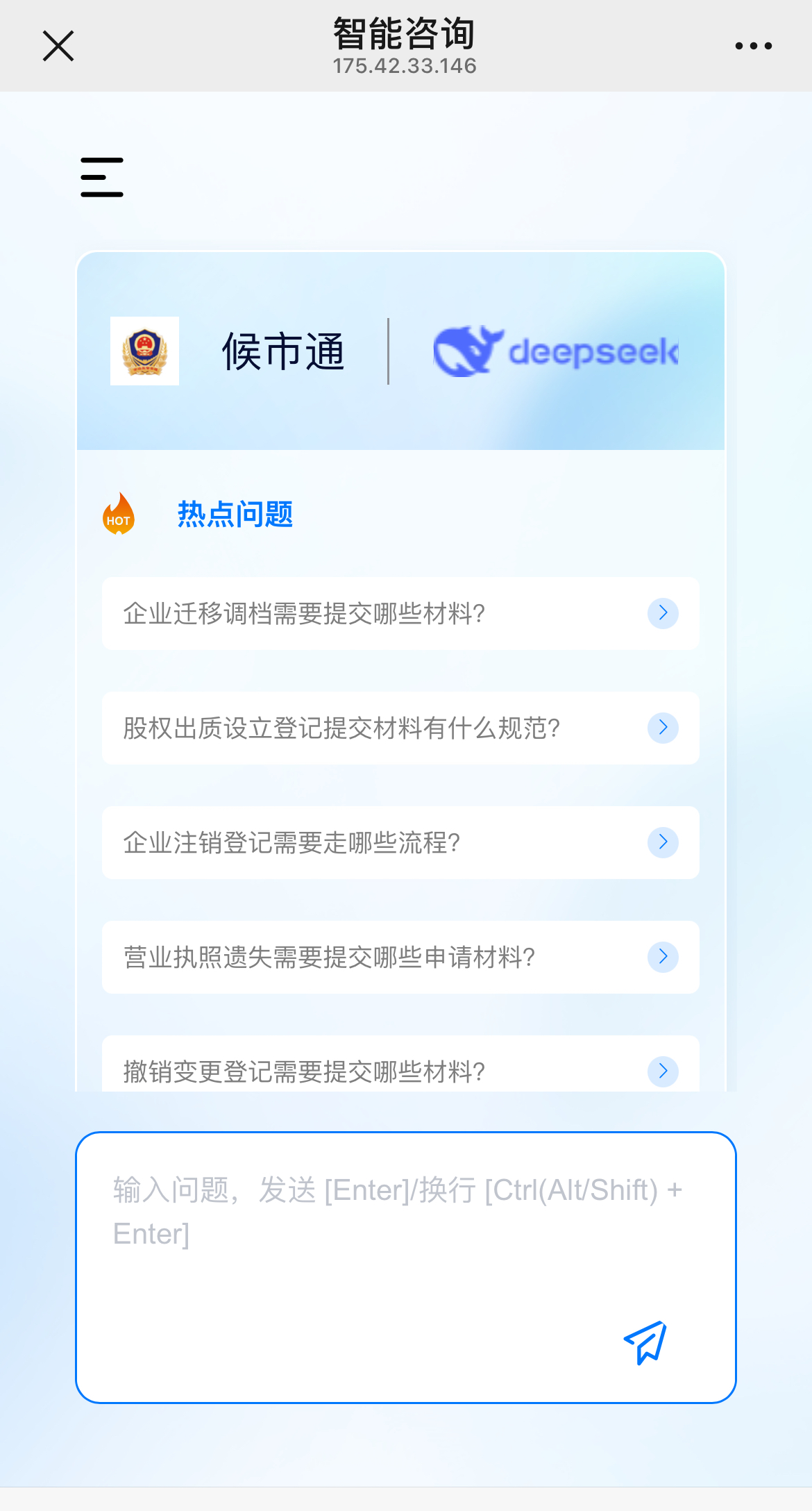Close the 智能咨询 page

[x=58, y=46]
